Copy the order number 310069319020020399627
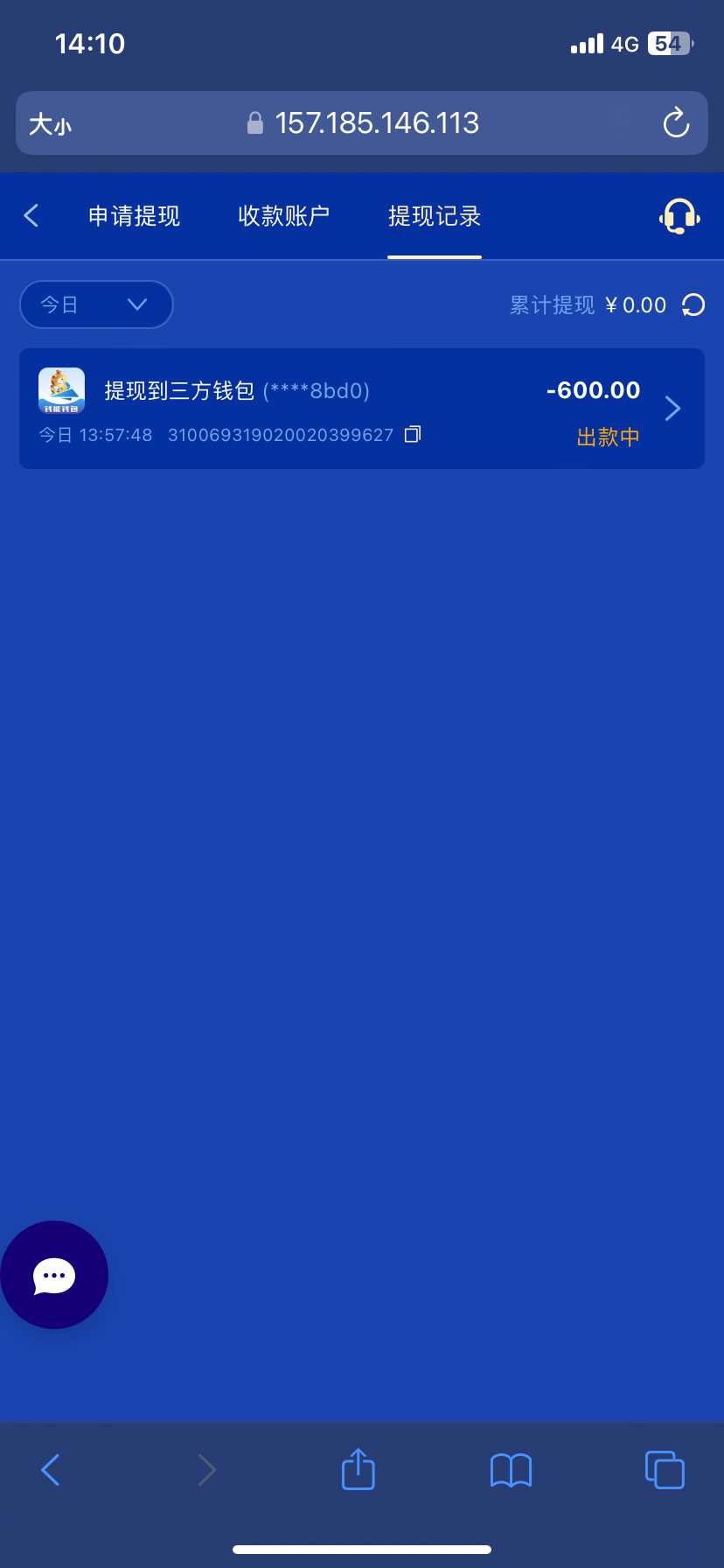This screenshot has width=724, height=1568. (x=414, y=434)
